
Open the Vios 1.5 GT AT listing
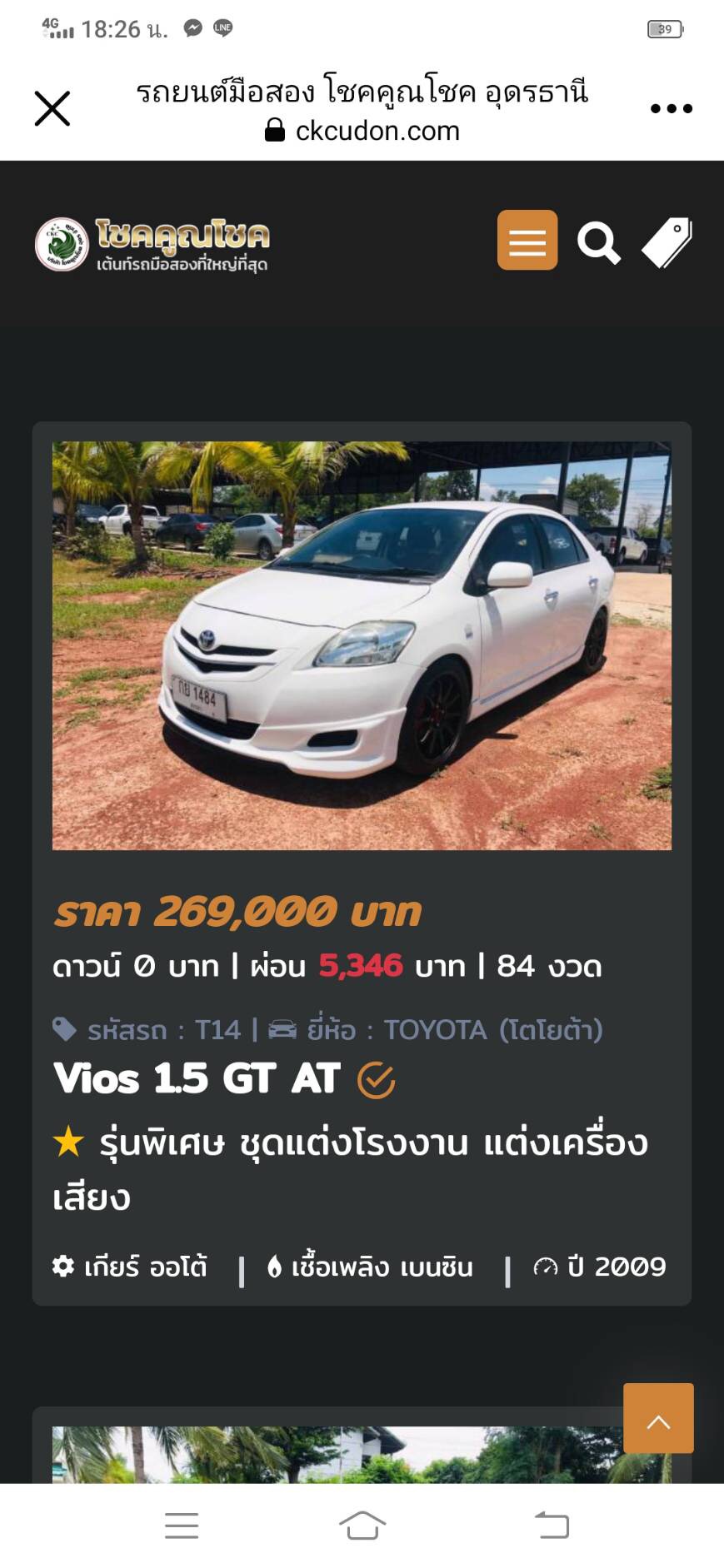[x=197, y=1078]
